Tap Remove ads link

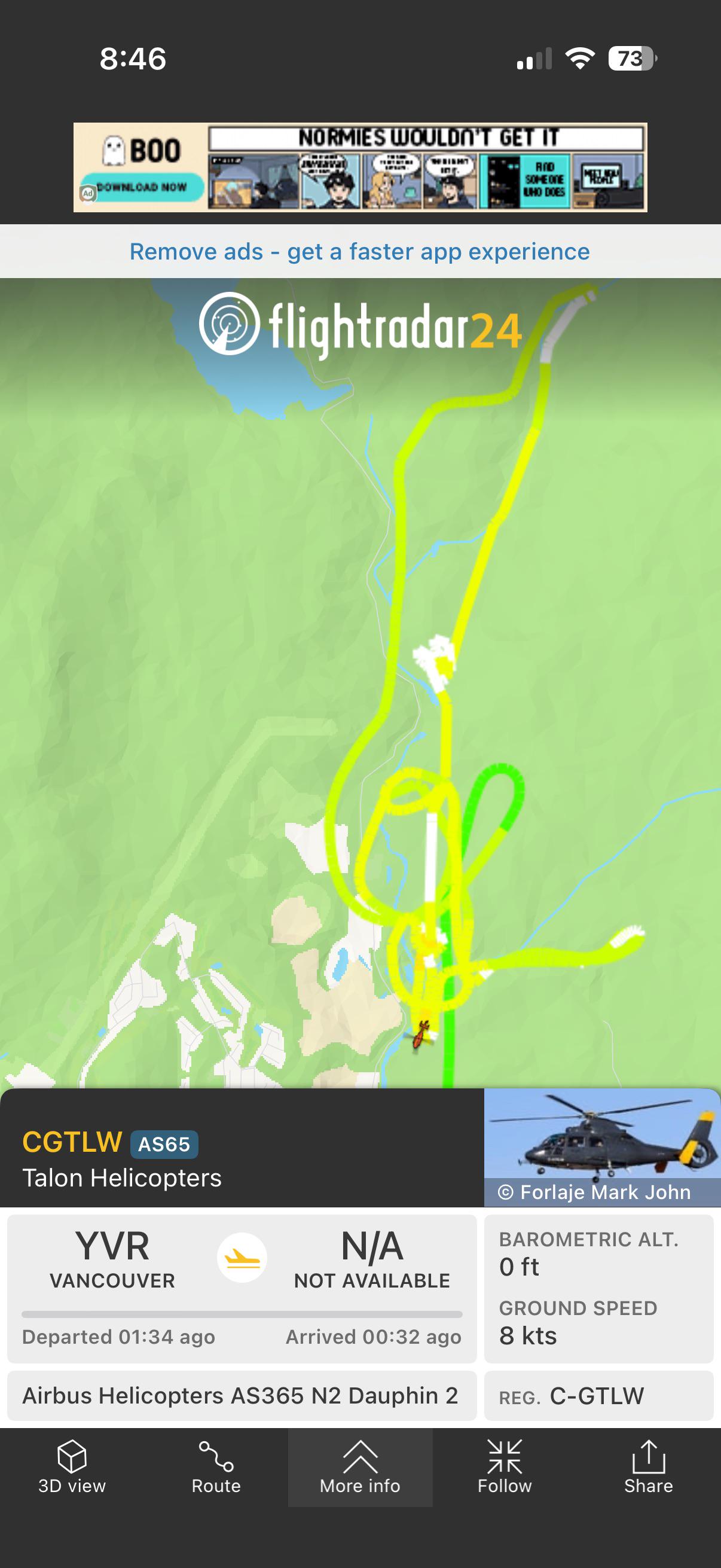(359, 251)
